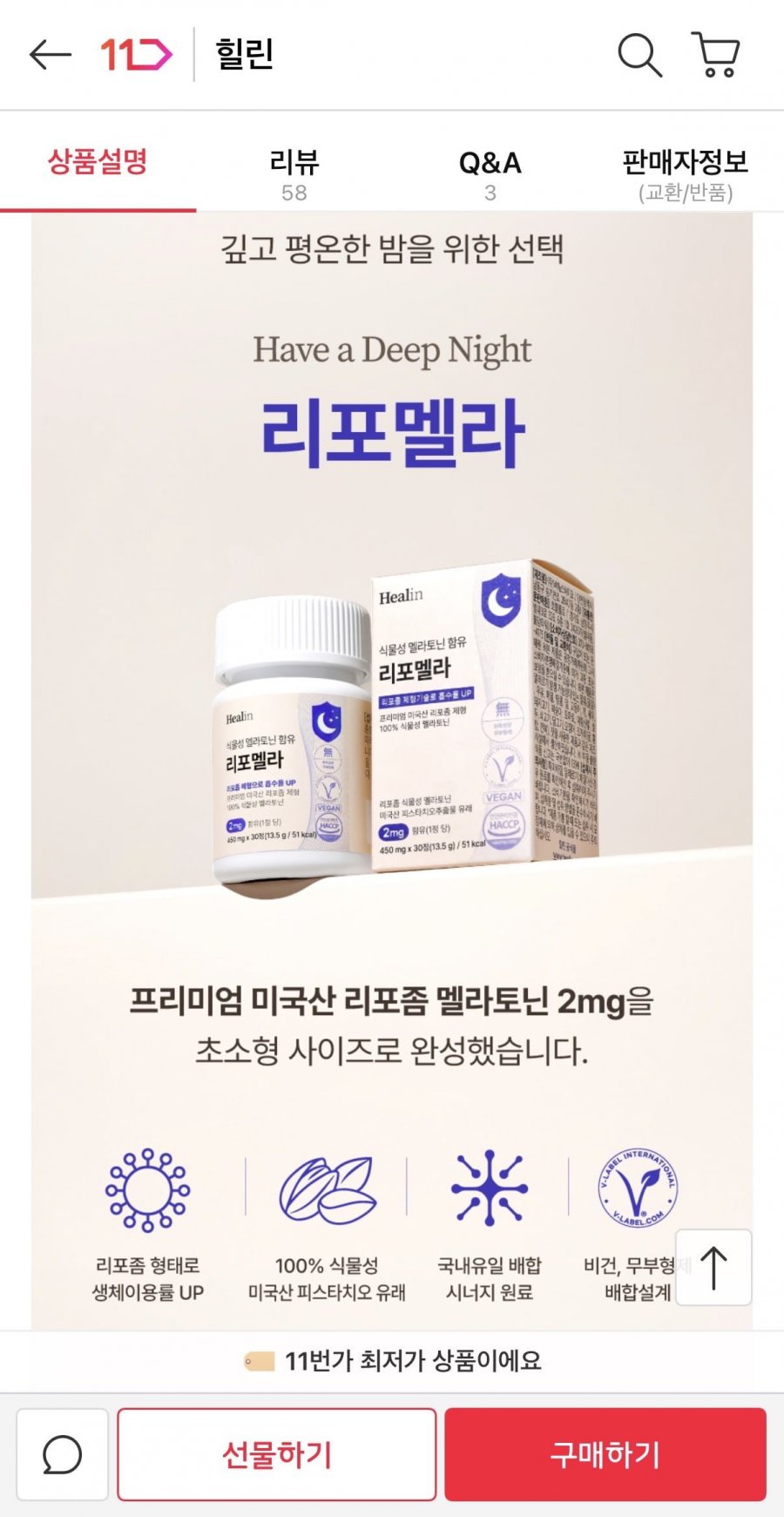Select the 상품설명 tab

click(x=98, y=173)
